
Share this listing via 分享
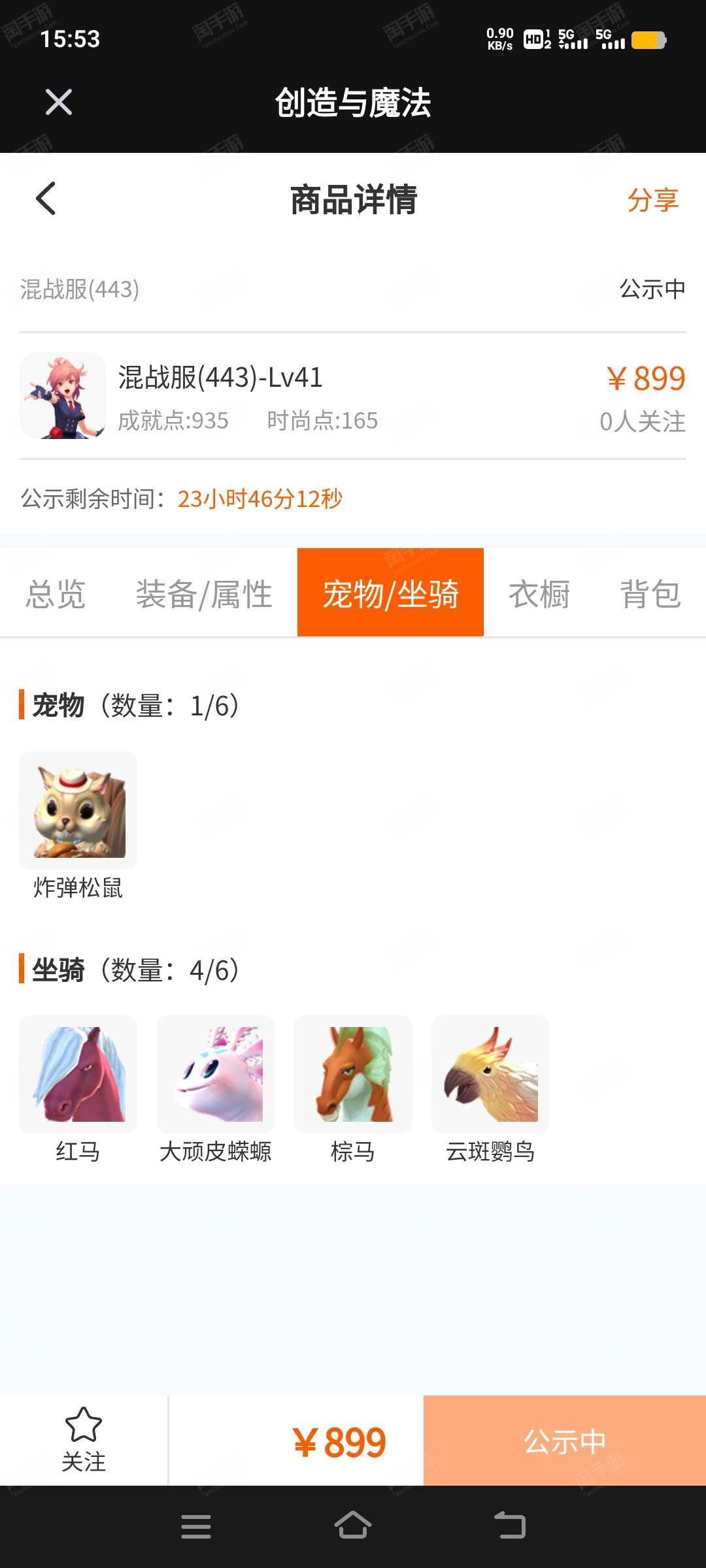click(x=652, y=200)
